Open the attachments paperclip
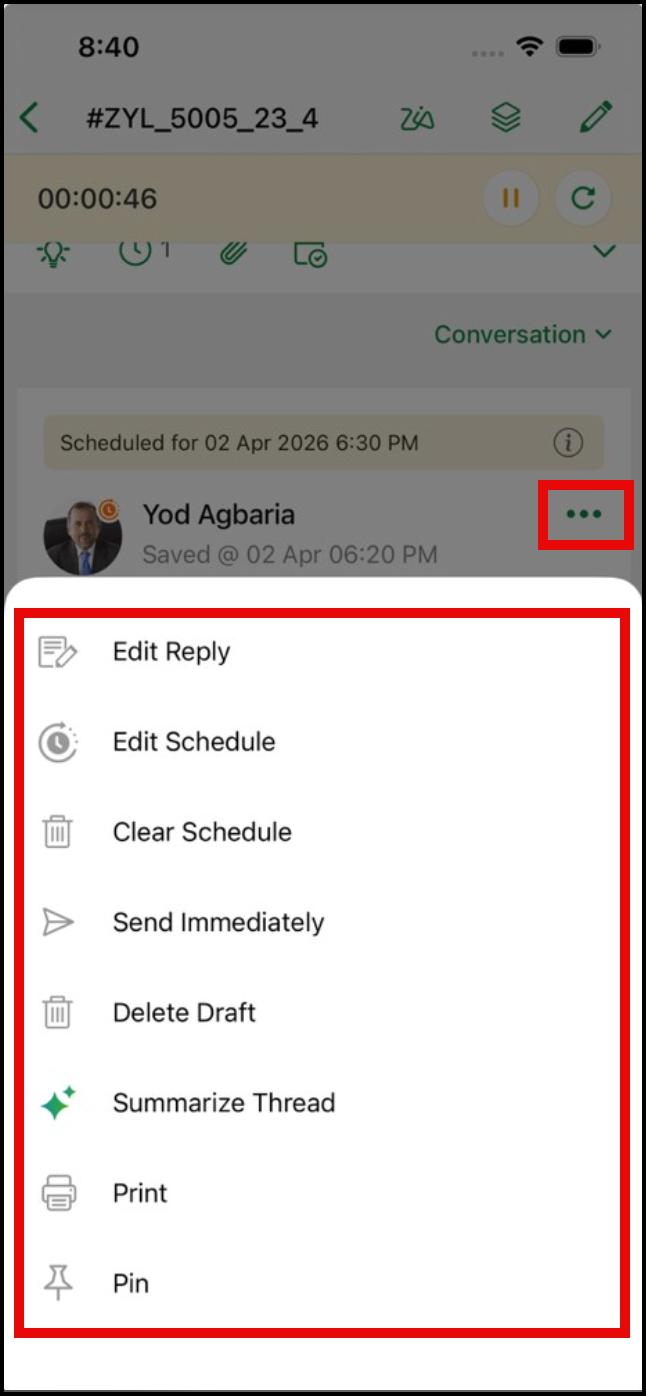The image size is (646, 1396). click(x=233, y=253)
